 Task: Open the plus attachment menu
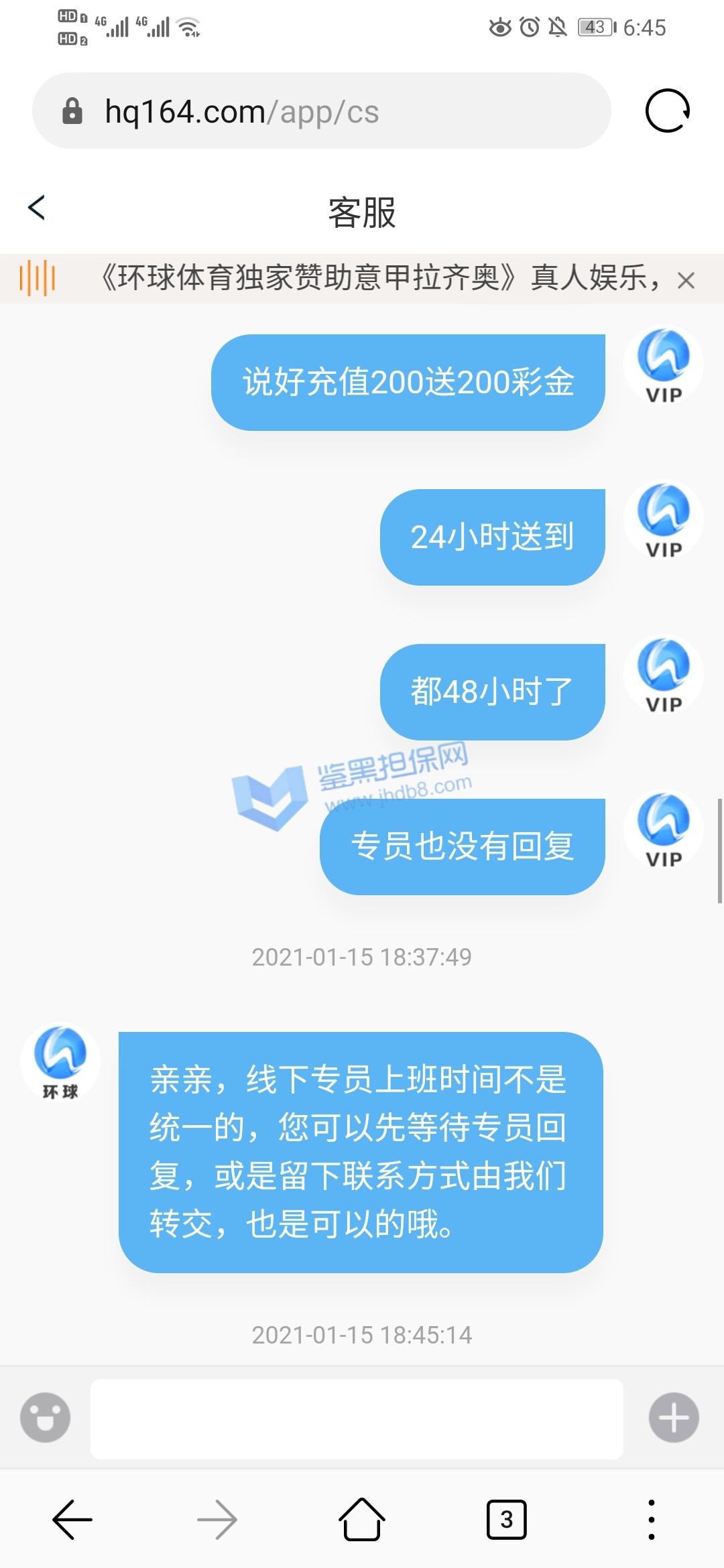pos(674,1417)
